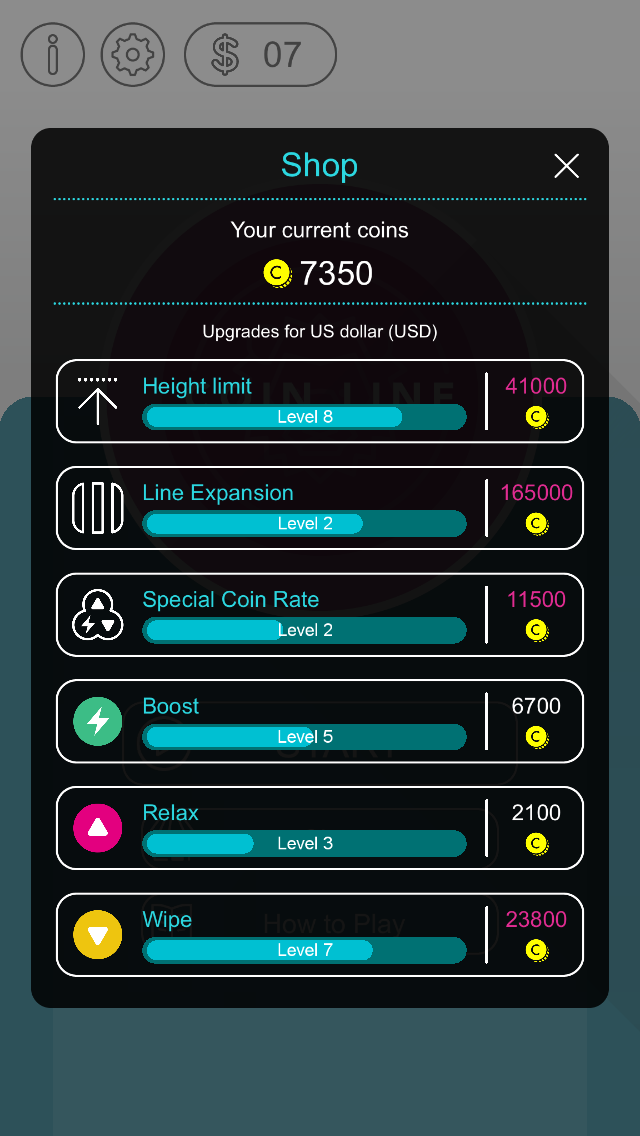
Task: Open the info icon
Action: [x=53, y=54]
